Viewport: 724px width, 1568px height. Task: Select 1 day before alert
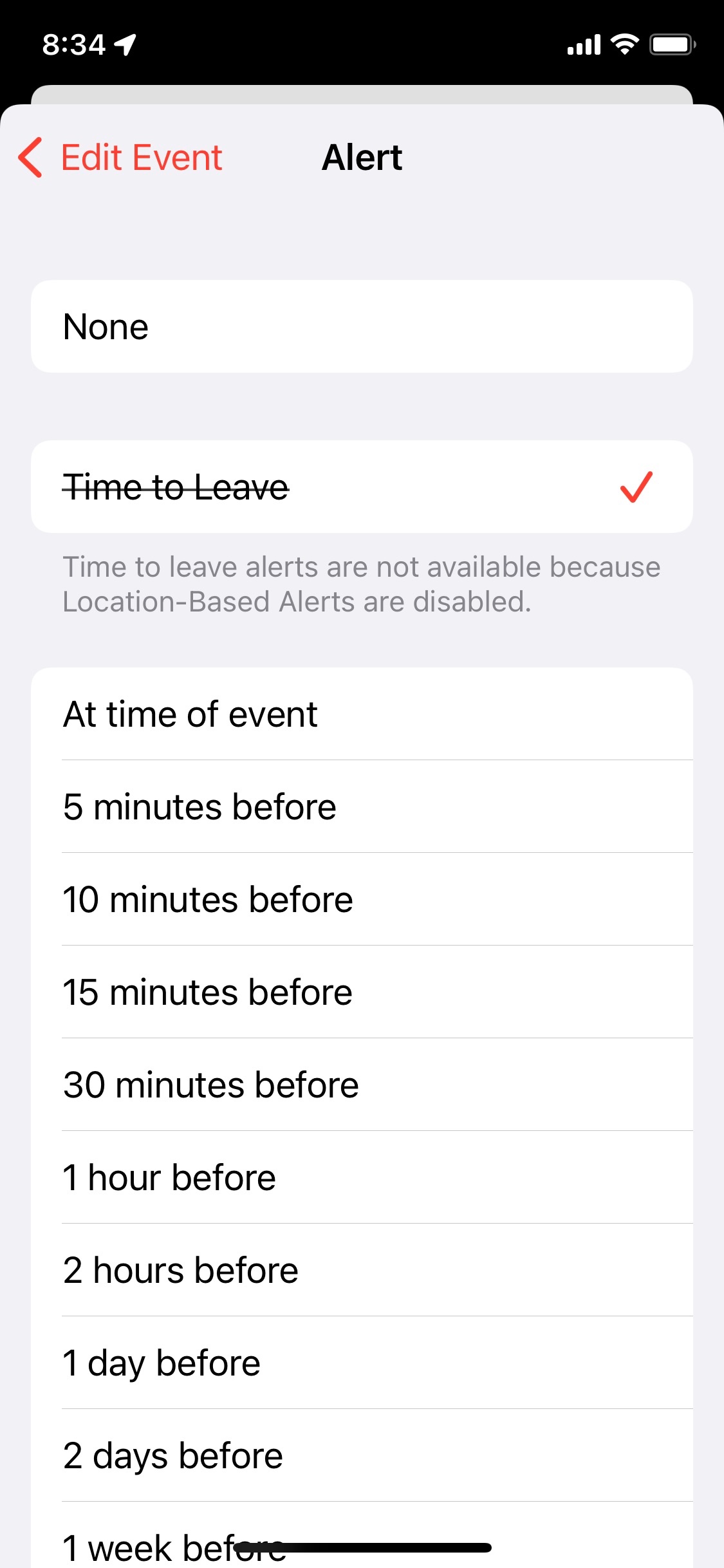click(362, 1363)
